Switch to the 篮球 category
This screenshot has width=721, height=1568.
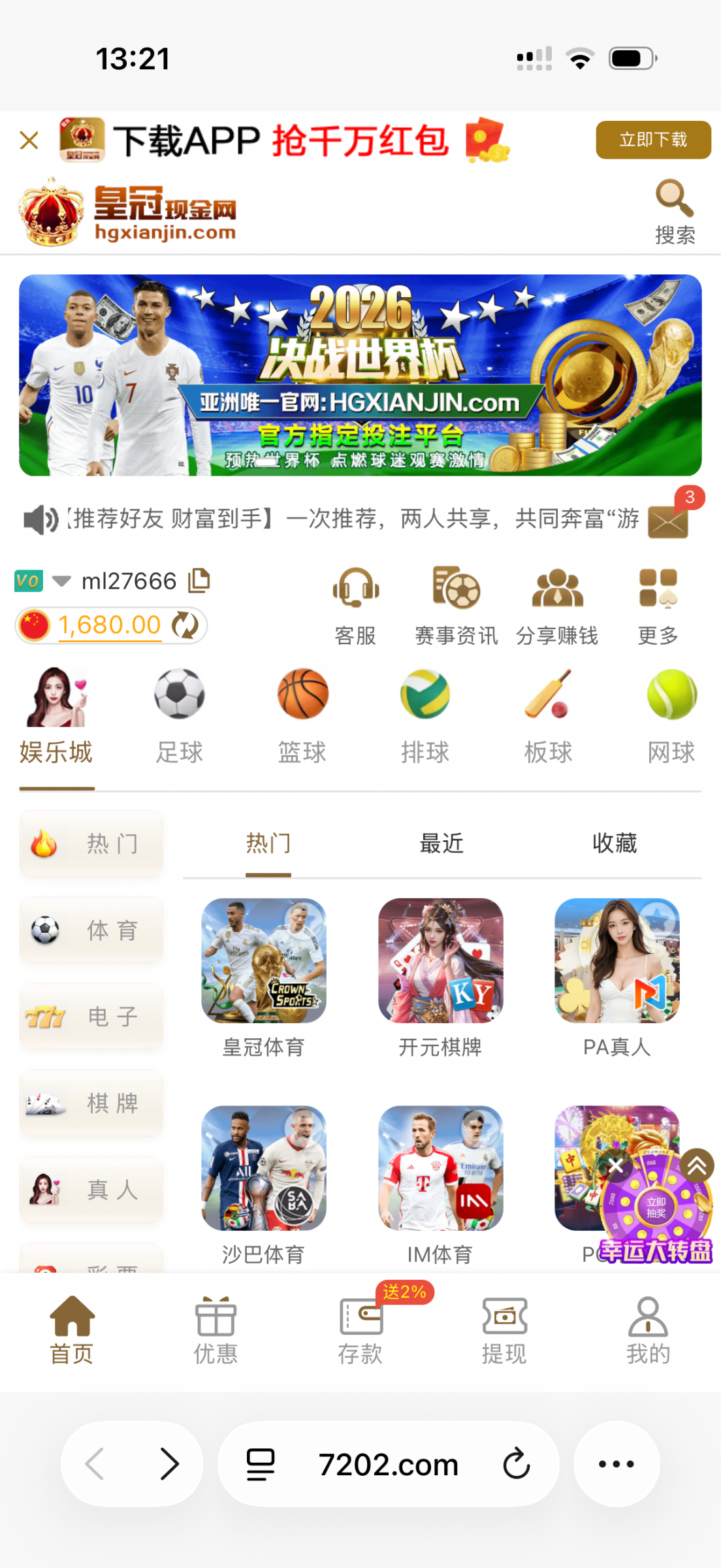pyautogui.click(x=302, y=716)
